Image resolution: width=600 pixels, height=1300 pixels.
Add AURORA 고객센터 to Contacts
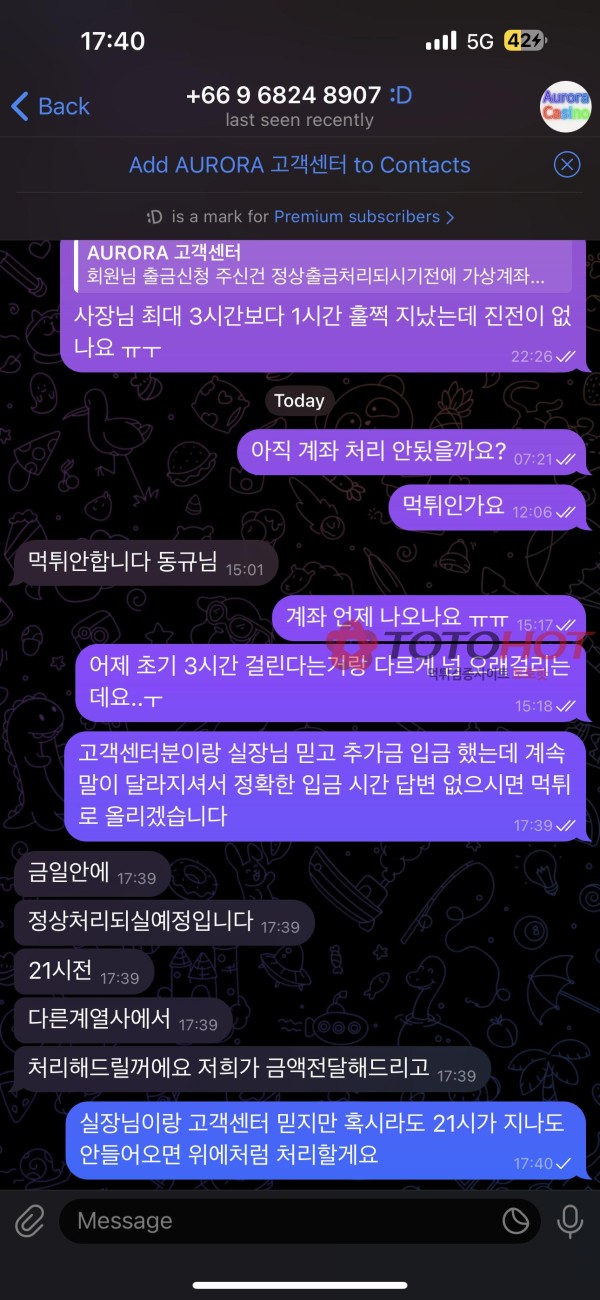tap(299, 165)
